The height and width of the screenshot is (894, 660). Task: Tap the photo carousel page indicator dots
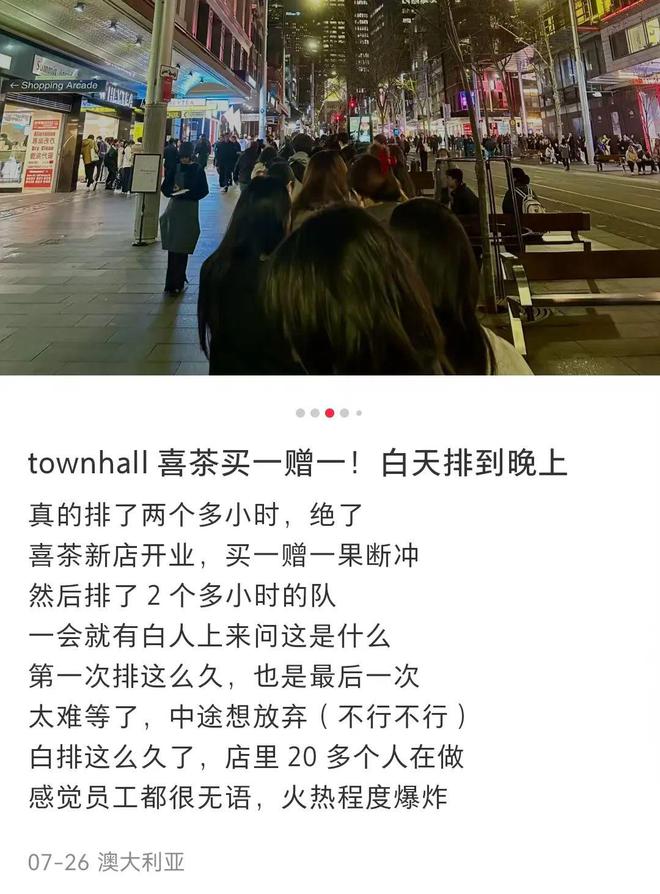(329, 413)
